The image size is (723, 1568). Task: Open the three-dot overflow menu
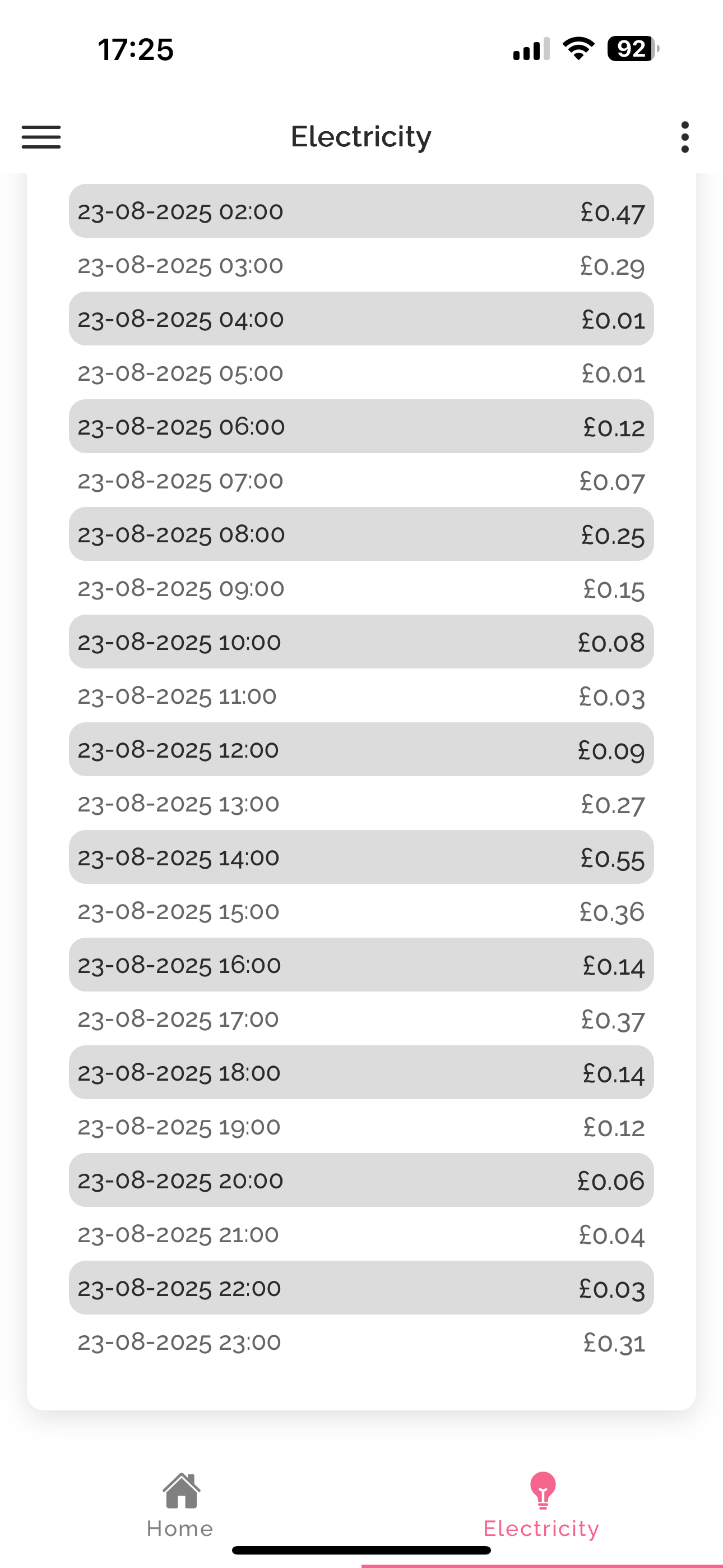click(x=685, y=137)
